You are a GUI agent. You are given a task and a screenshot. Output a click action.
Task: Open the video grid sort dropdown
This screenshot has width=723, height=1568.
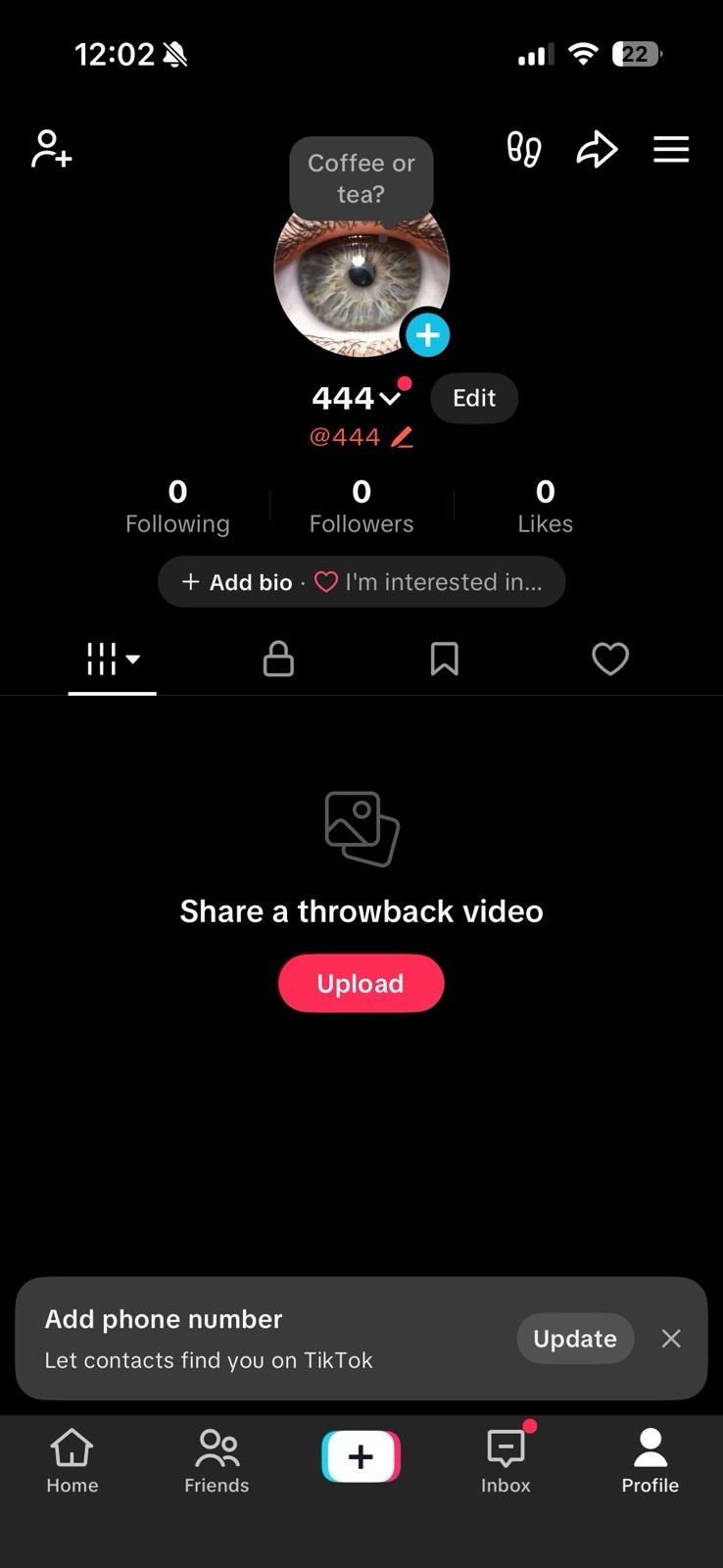133,660
